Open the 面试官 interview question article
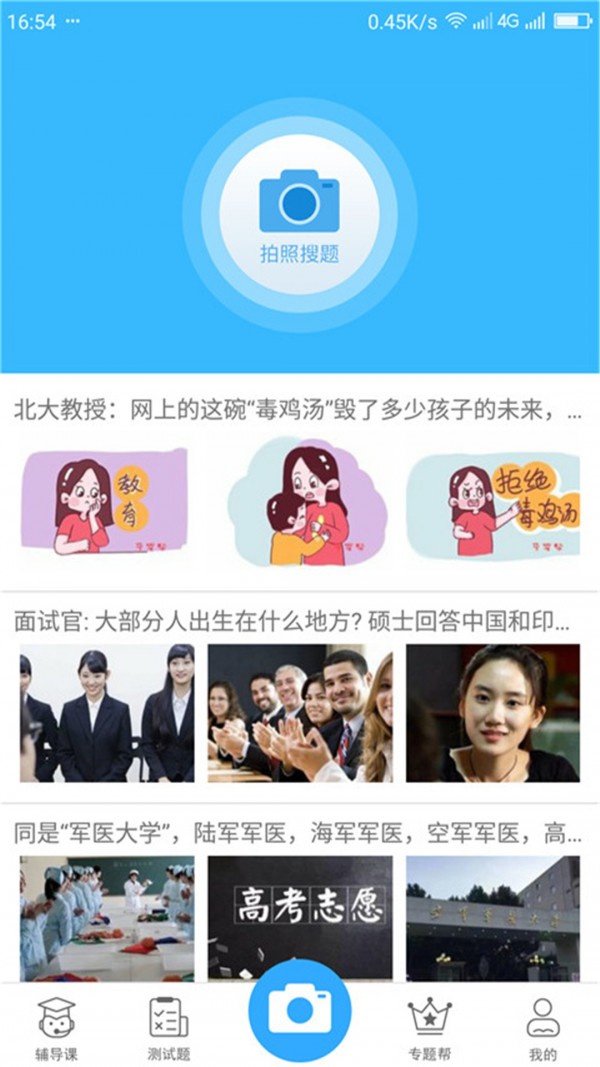This screenshot has height=1067, width=600. click(x=292, y=623)
